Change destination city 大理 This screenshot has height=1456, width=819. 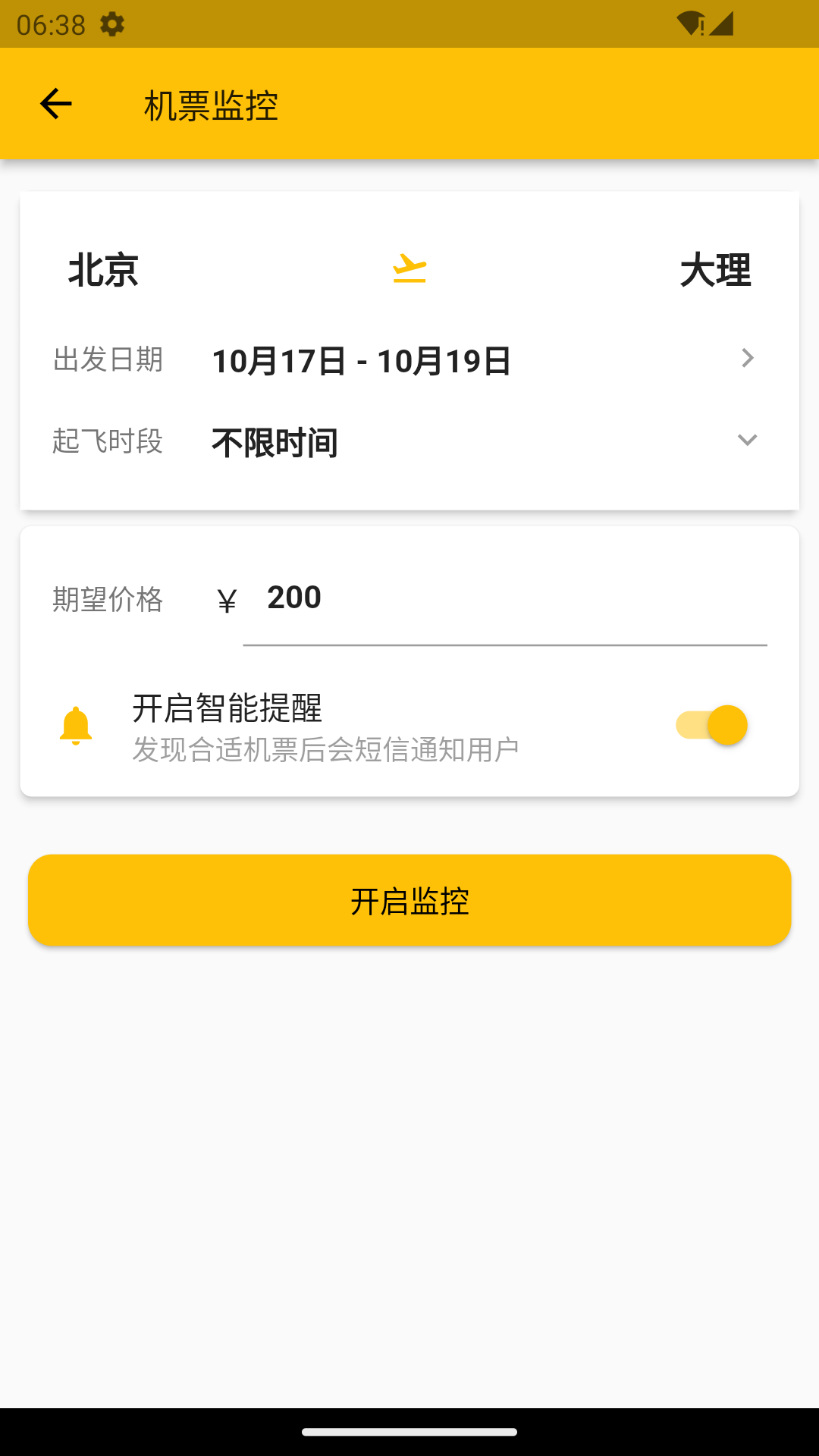pyautogui.click(x=714, y=270)
